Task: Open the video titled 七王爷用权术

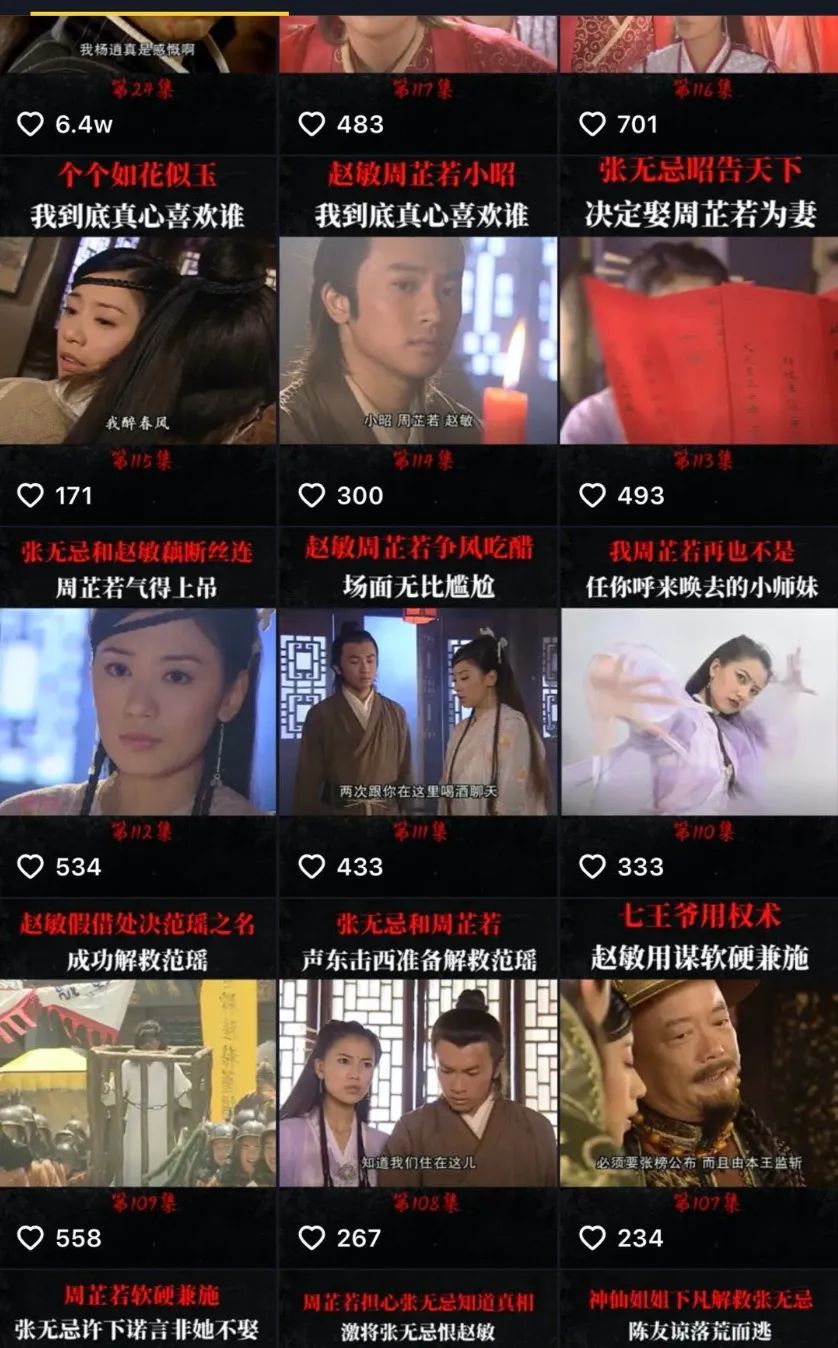Action: pyautogui.click(x=699, y=1082)
